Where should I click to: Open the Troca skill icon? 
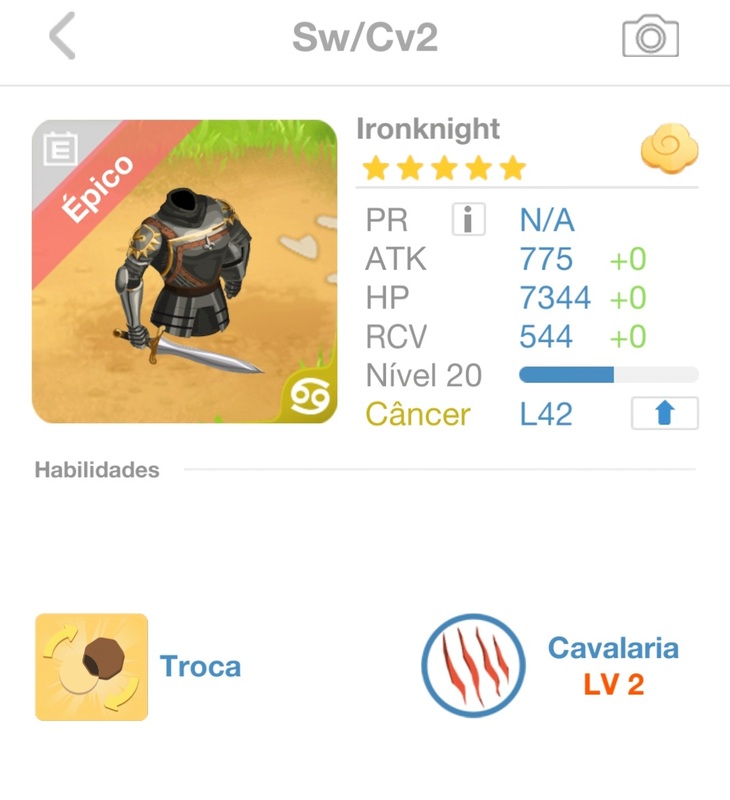[x=92, y=667]
